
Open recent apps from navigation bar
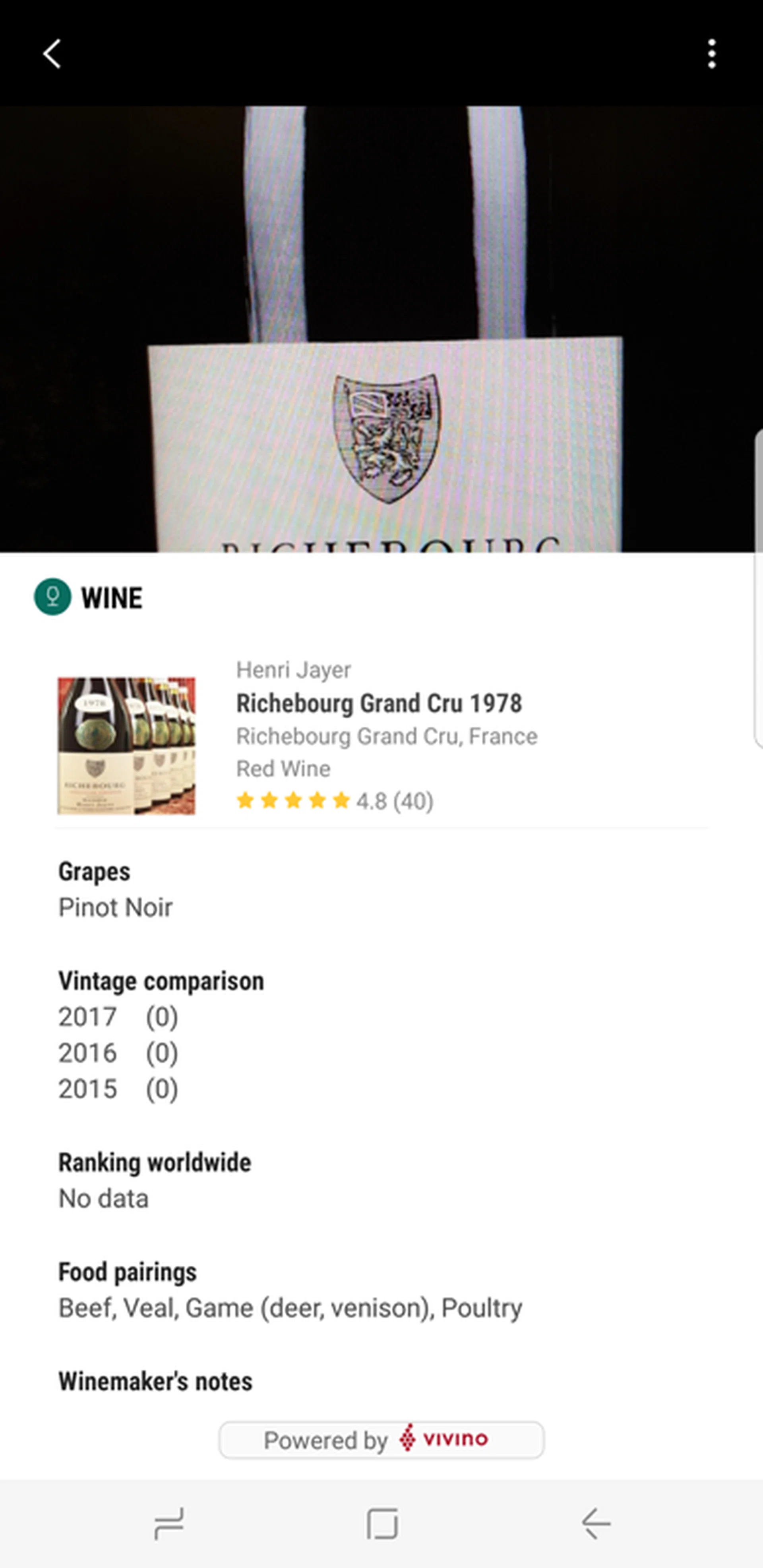click(x=168, y=1524)
